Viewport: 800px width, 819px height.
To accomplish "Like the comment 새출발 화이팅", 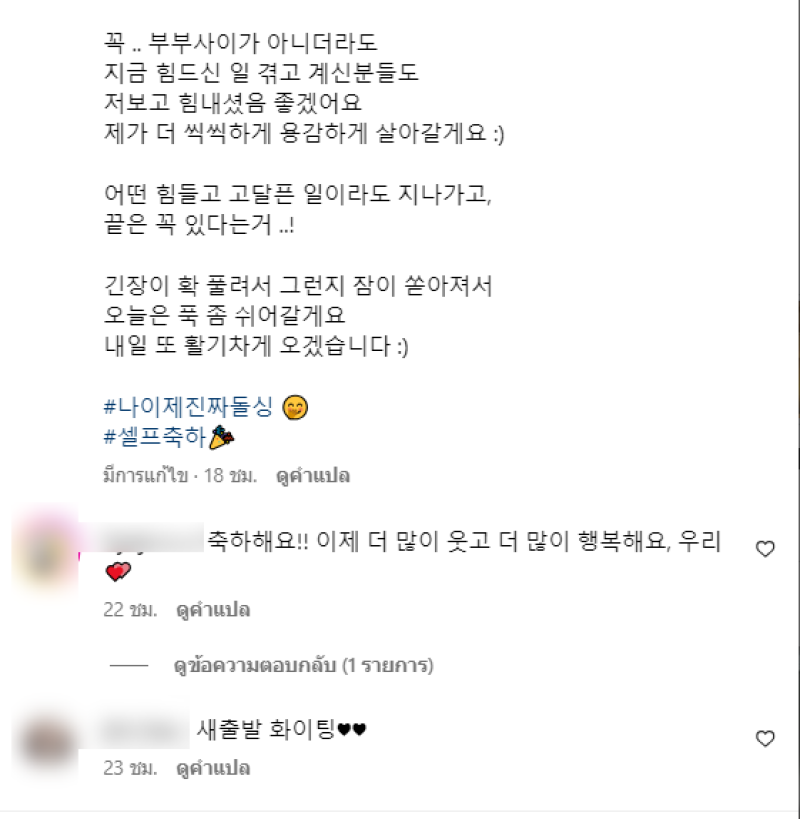I will 765,739.
